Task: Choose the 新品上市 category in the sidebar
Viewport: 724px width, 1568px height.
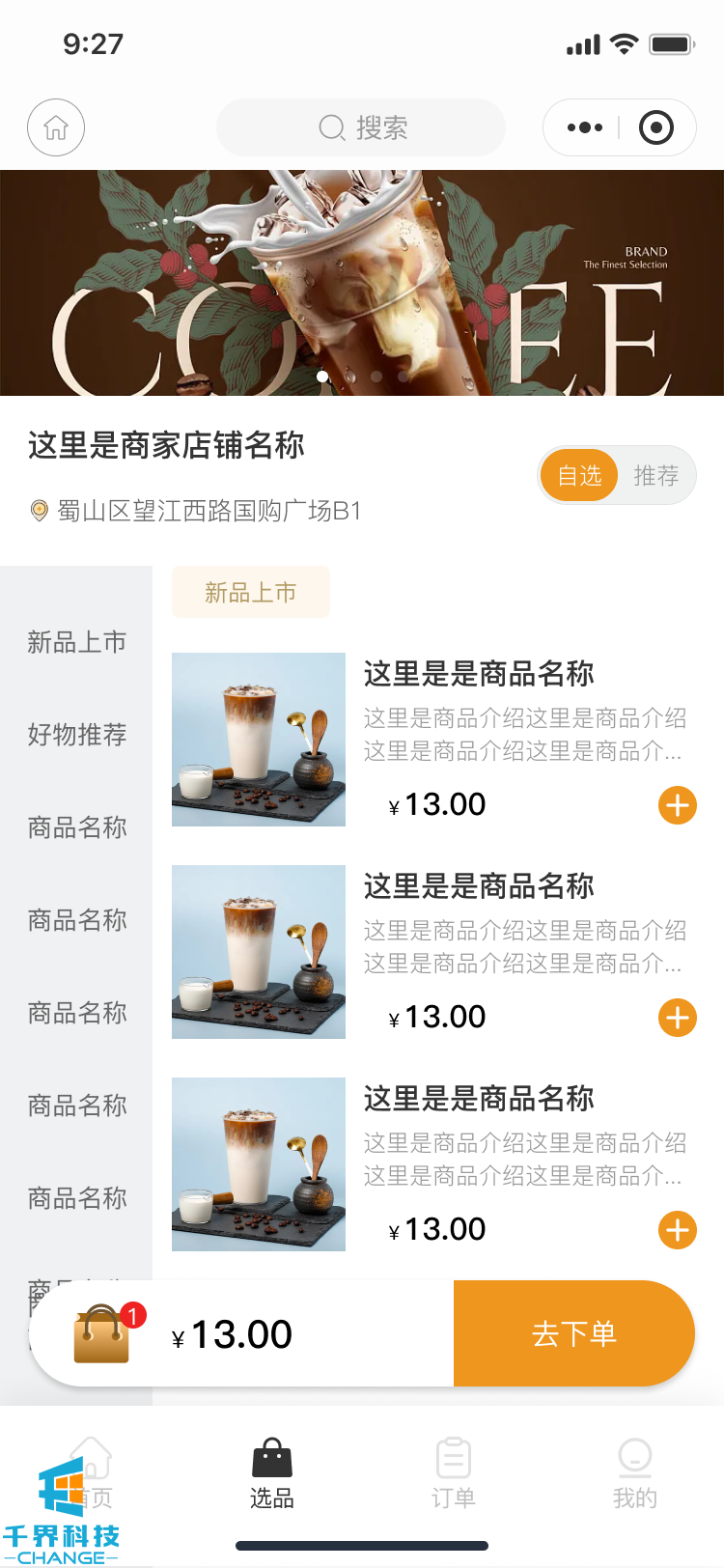Action: click(76, 642)
